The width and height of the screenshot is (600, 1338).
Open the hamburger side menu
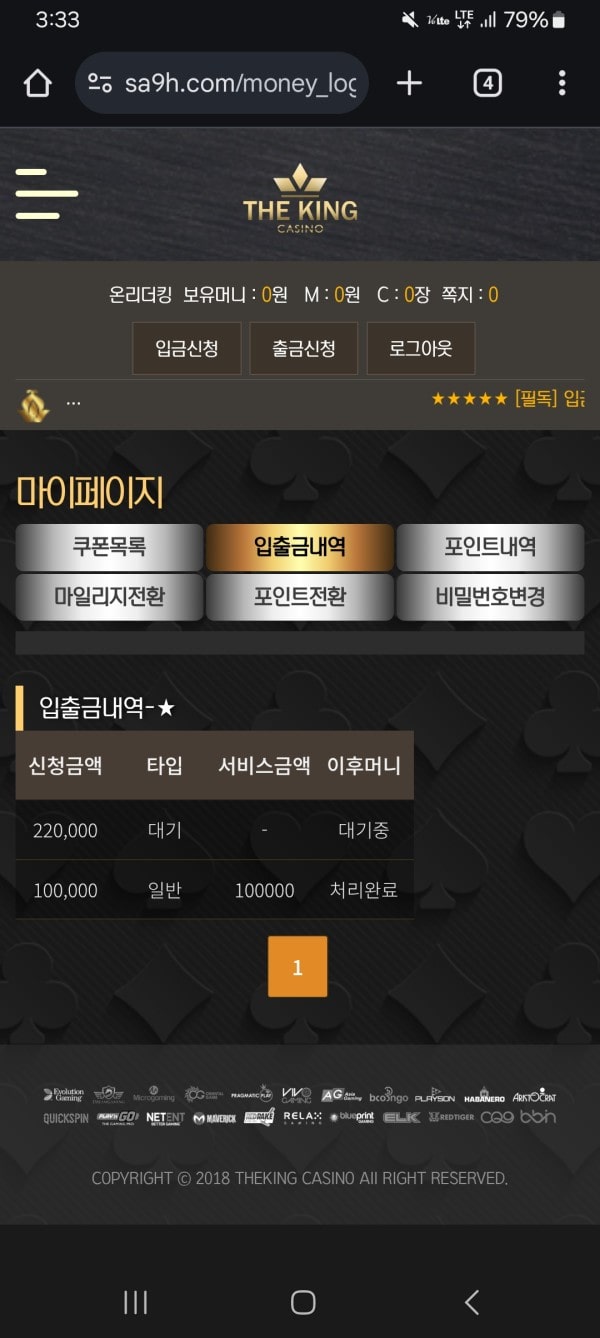(46, 194)
